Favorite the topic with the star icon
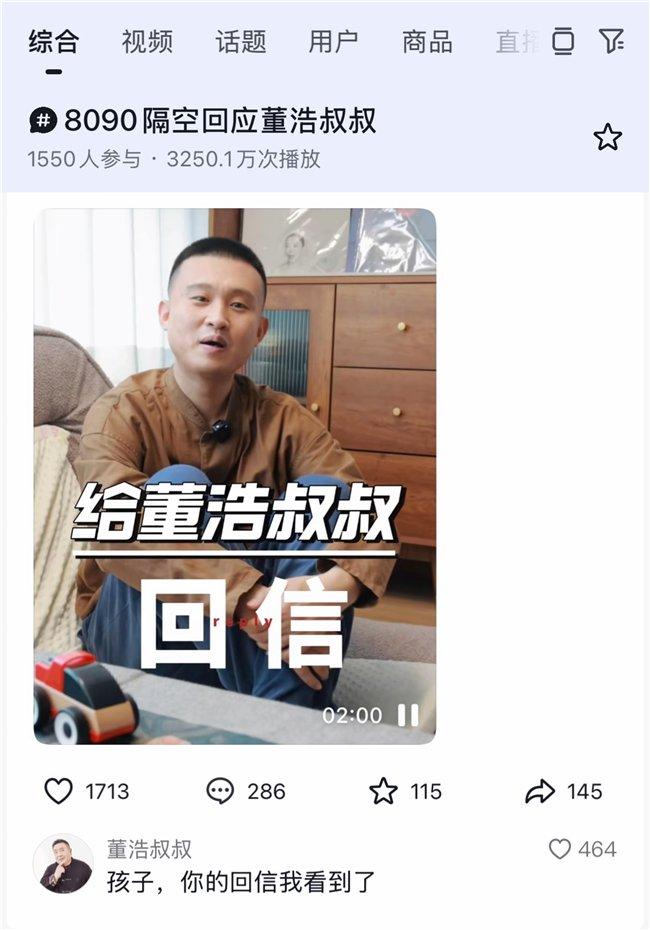This screenshot has height=930, width=650. pyautogui.click(x=607, y=137)
